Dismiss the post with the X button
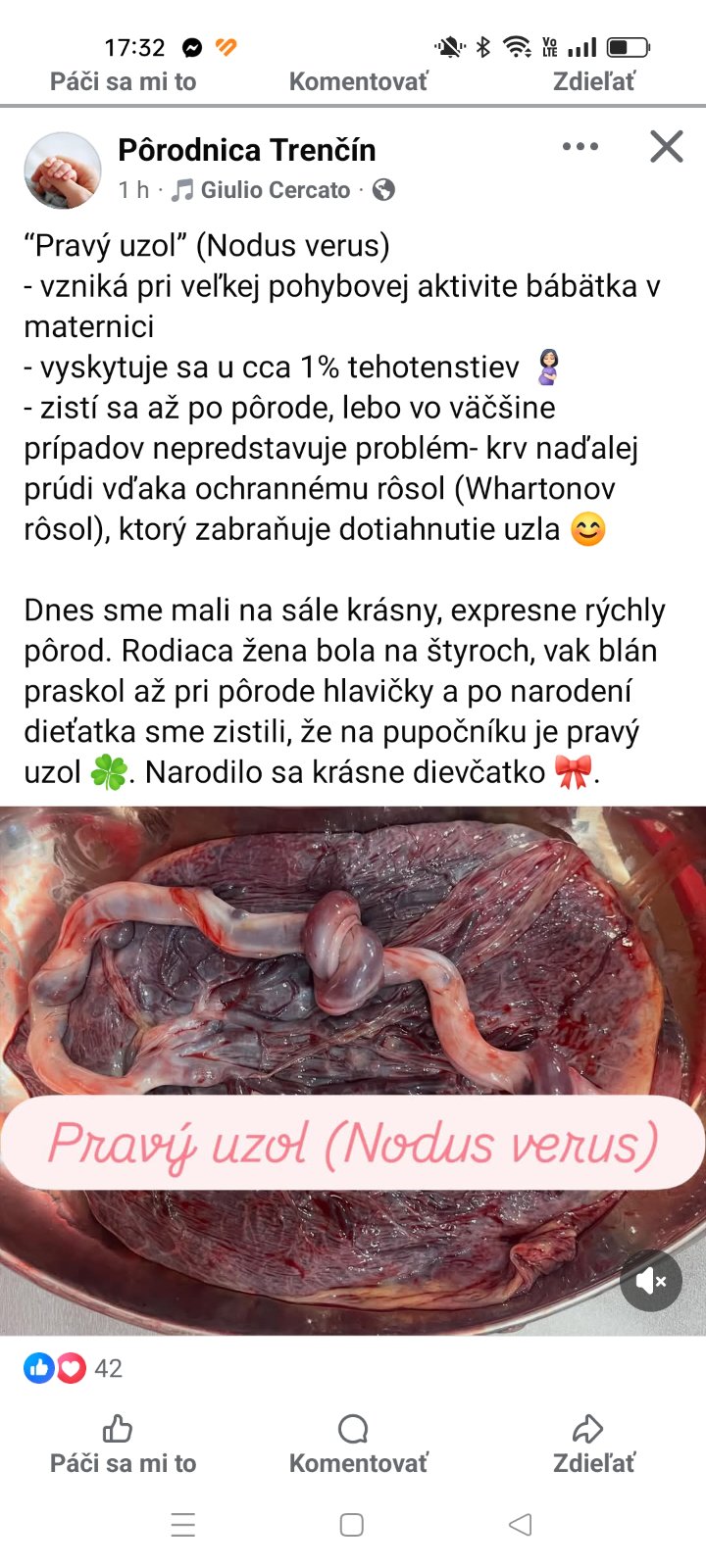This screenshot has width=706, height=1568. 667,147
